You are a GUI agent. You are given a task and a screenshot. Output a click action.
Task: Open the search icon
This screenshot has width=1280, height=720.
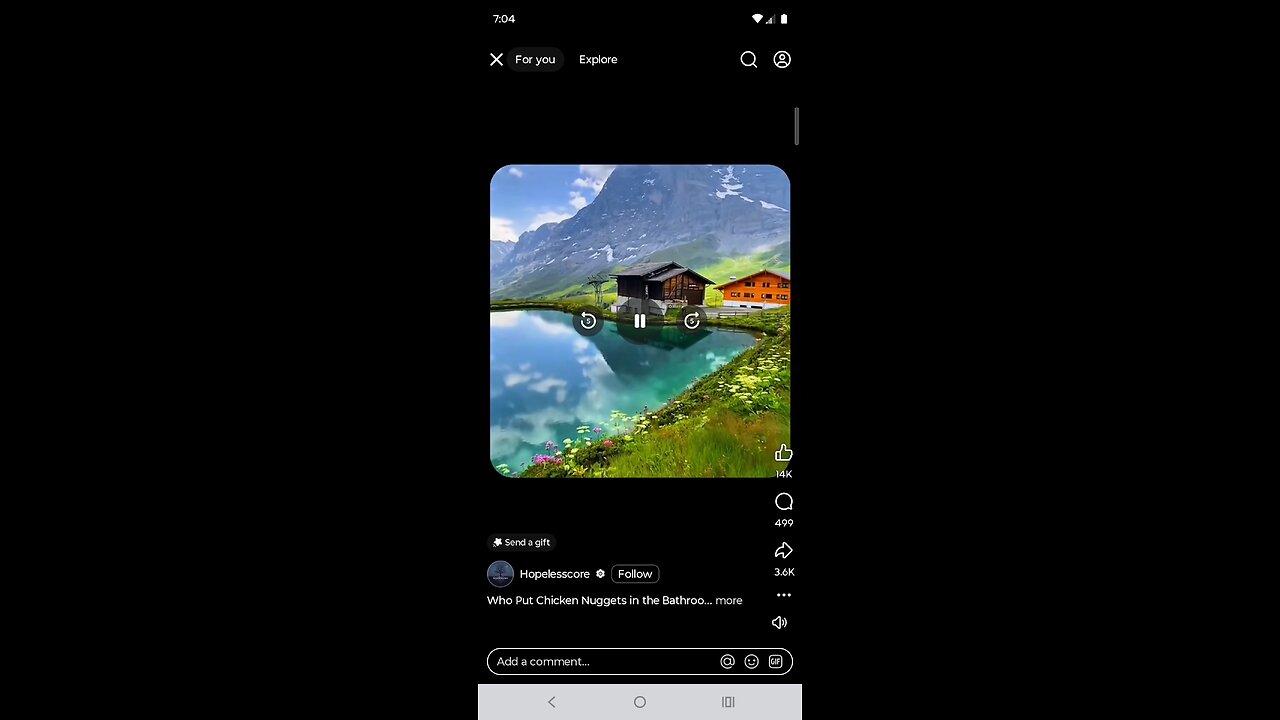pyautogui.click(x=748, y=60)
